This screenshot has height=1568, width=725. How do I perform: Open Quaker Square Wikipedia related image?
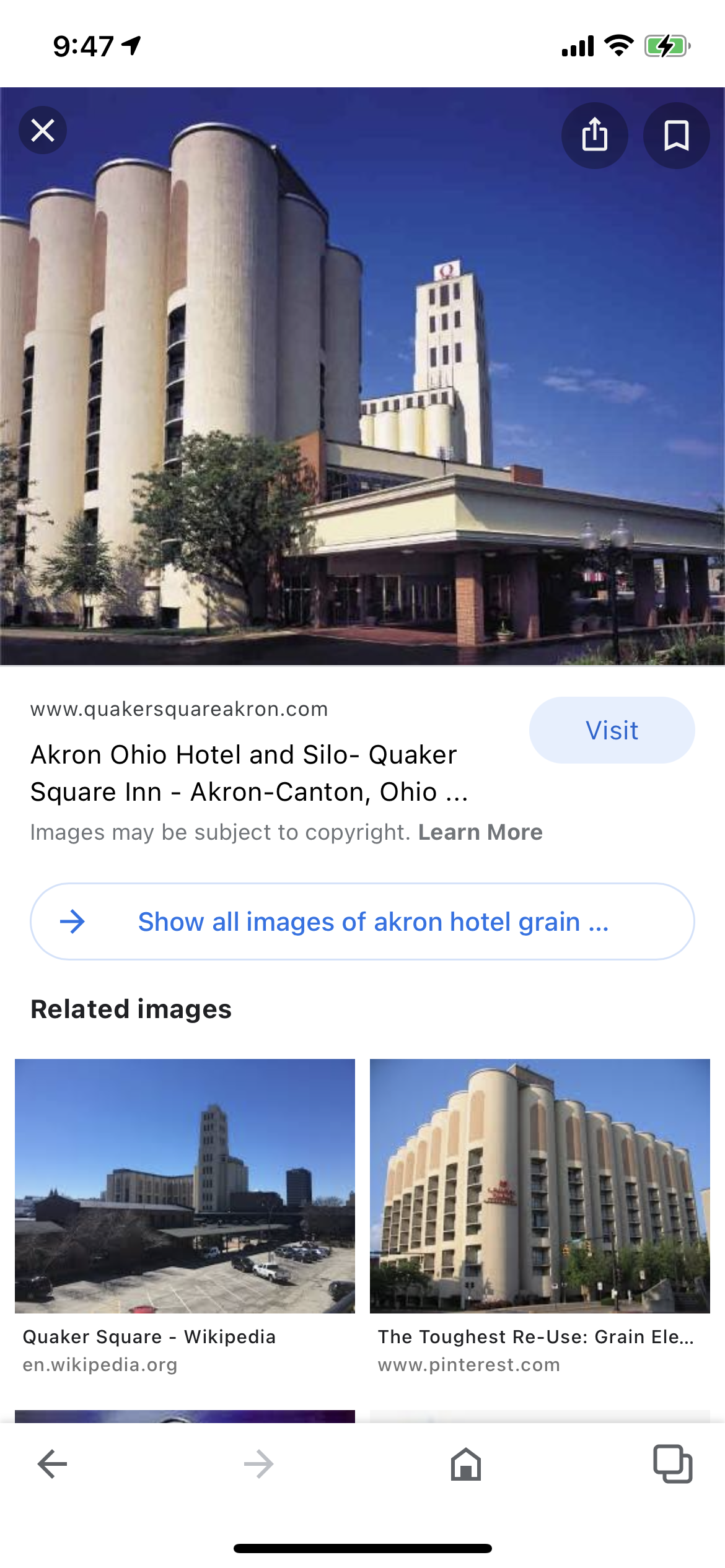[185, 1186]
